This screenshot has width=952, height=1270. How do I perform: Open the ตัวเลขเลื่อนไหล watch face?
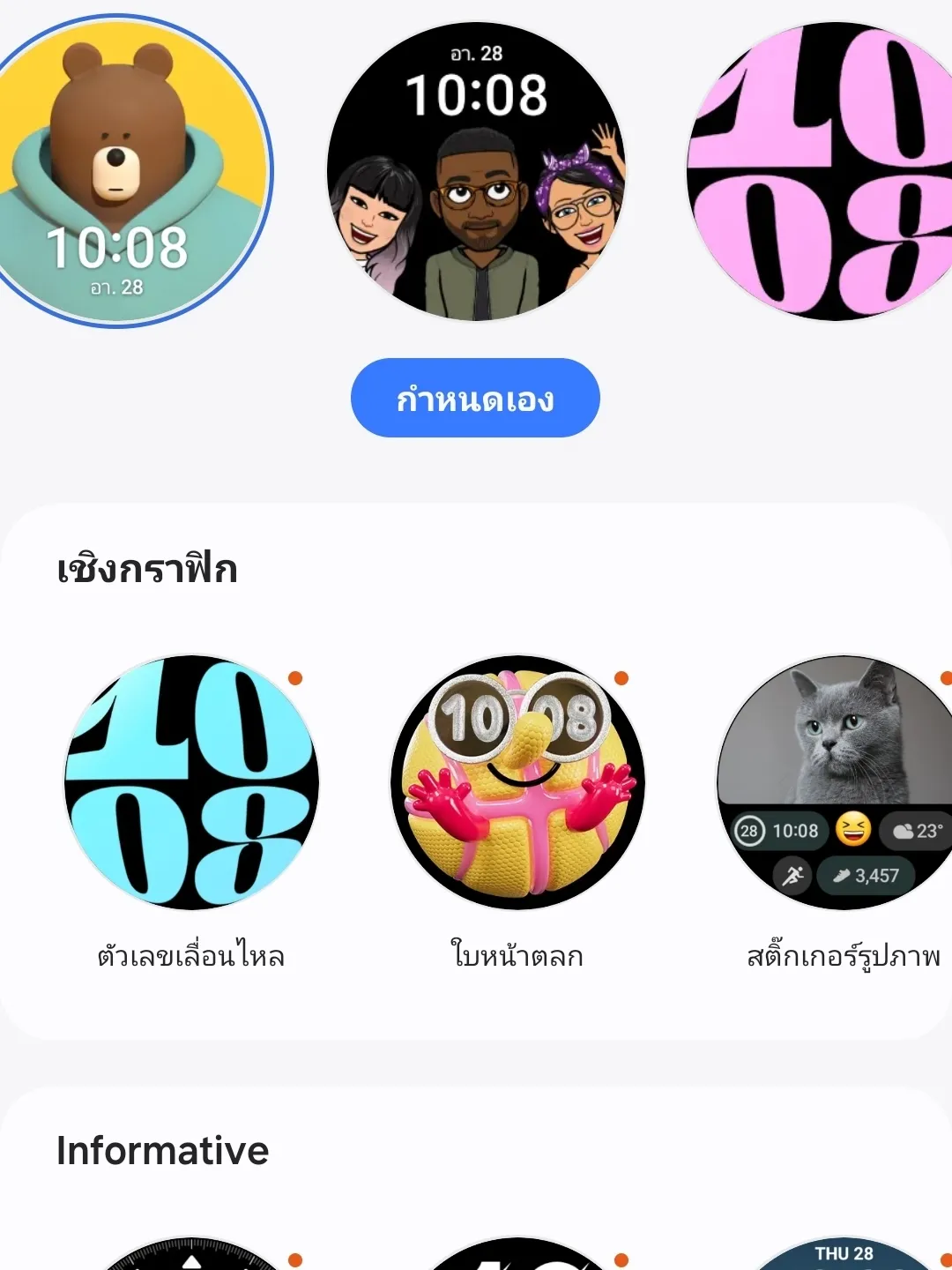191,783
